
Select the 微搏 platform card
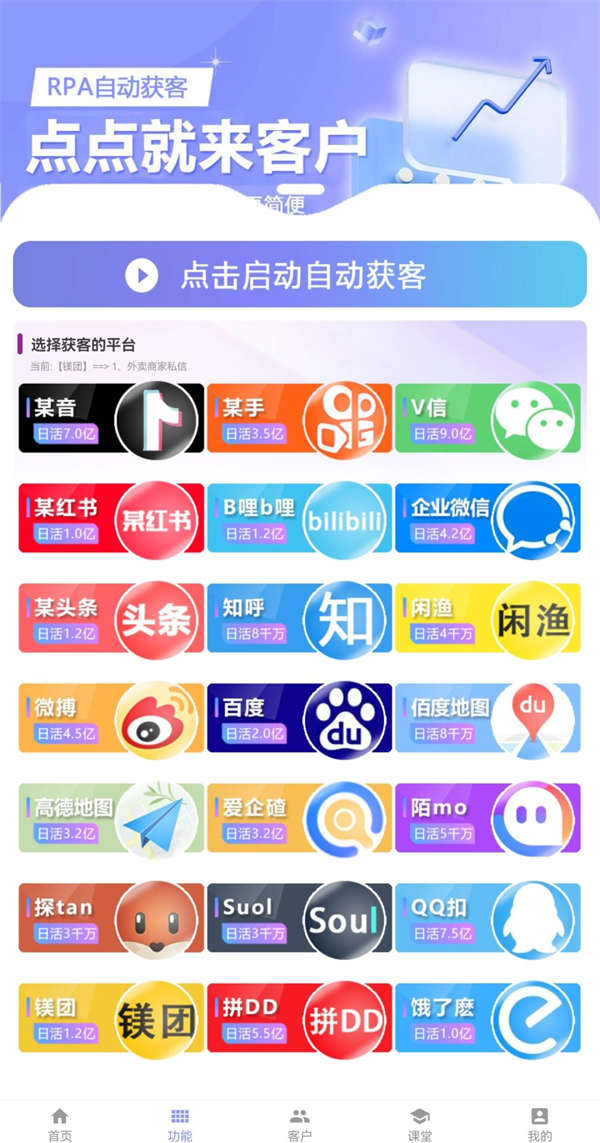[x=111, y=718]
